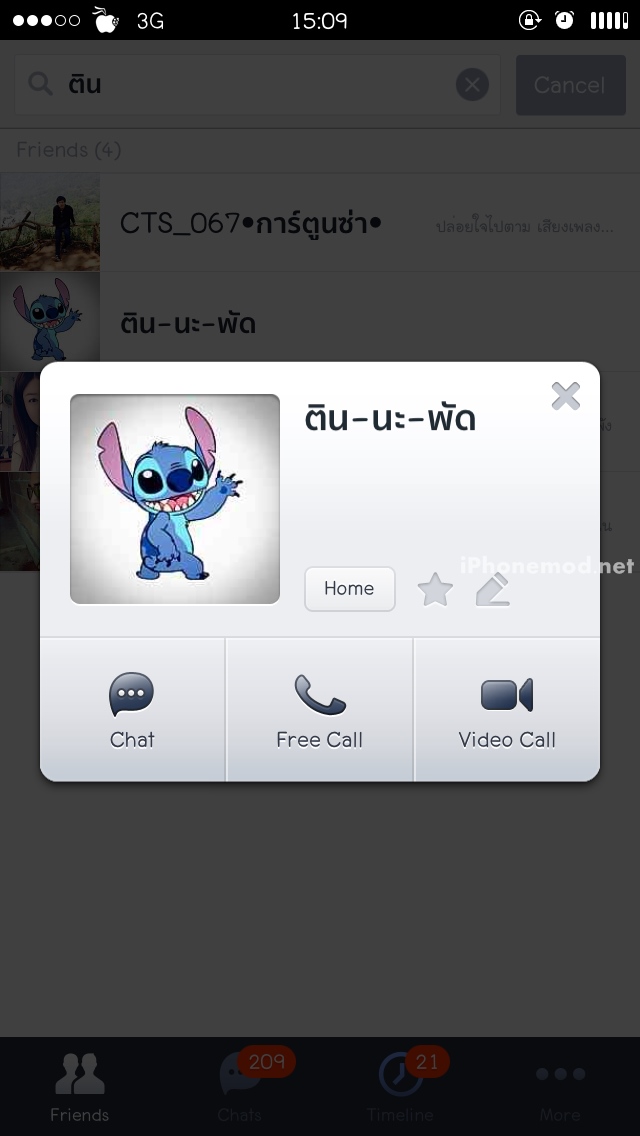
Task: Close the contact popup
Action: click(565, 396)
